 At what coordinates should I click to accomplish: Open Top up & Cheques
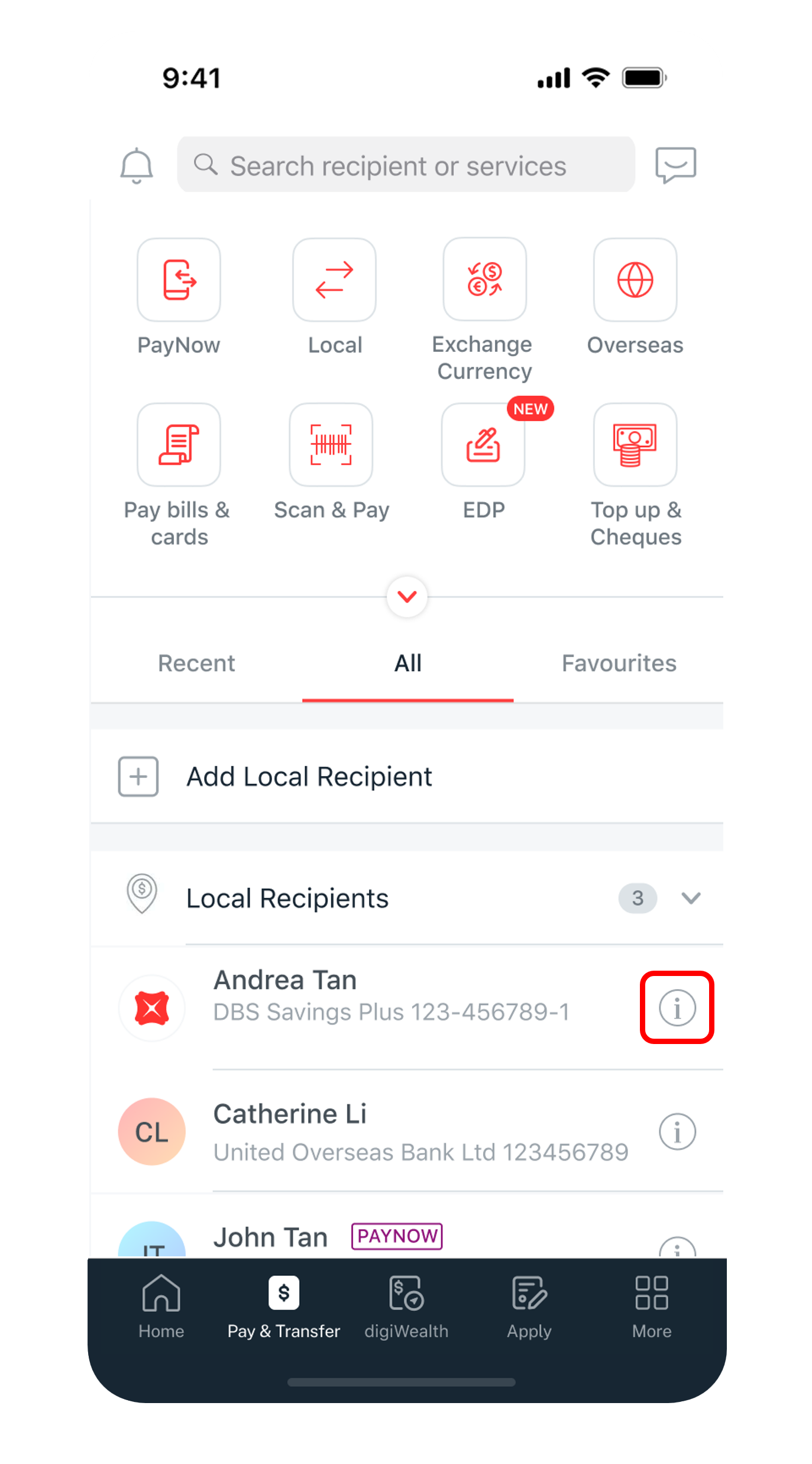pyautogui.click(x=635, y=445)
